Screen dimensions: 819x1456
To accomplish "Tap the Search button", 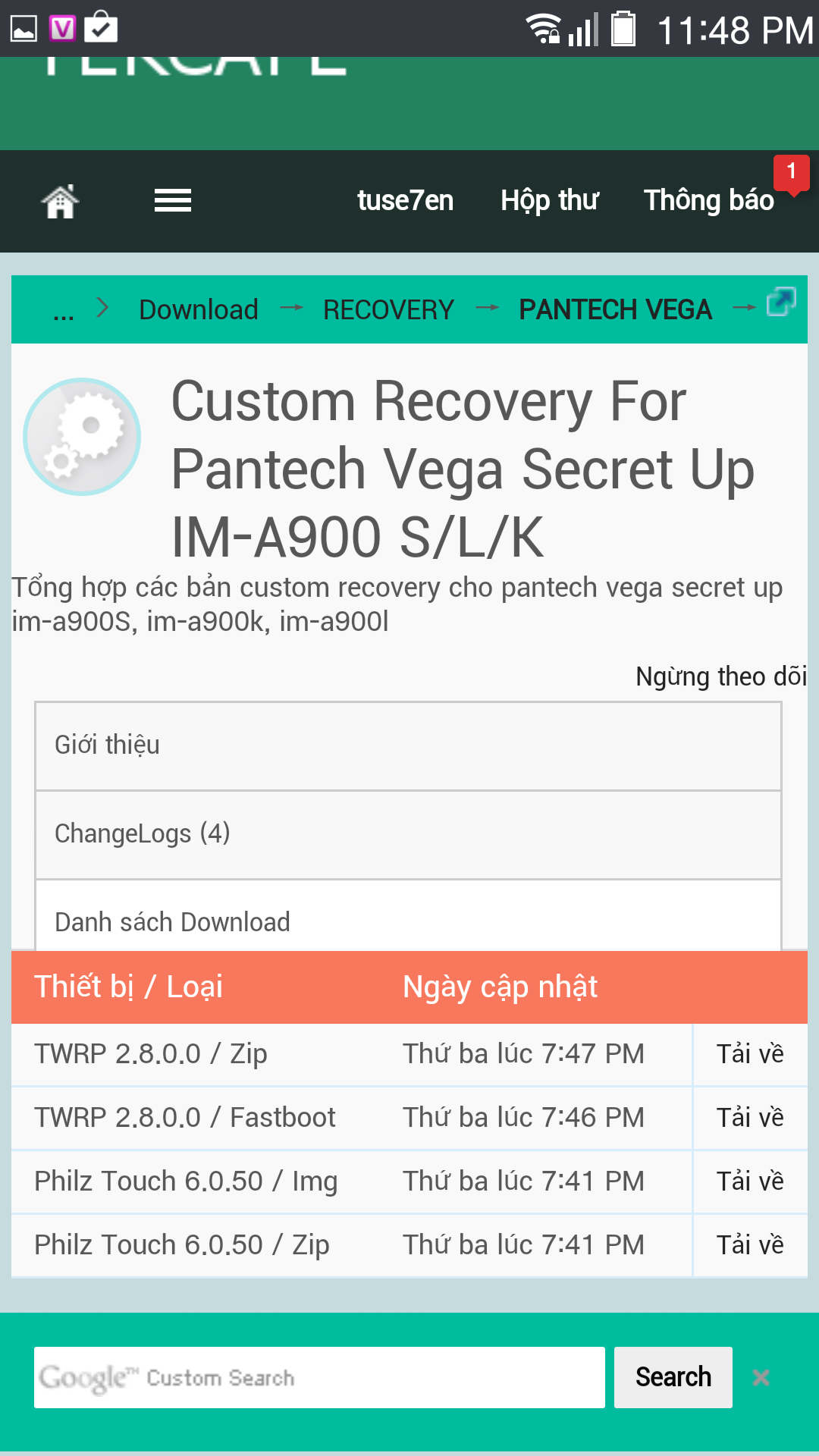I will [x=673, y=1377].
